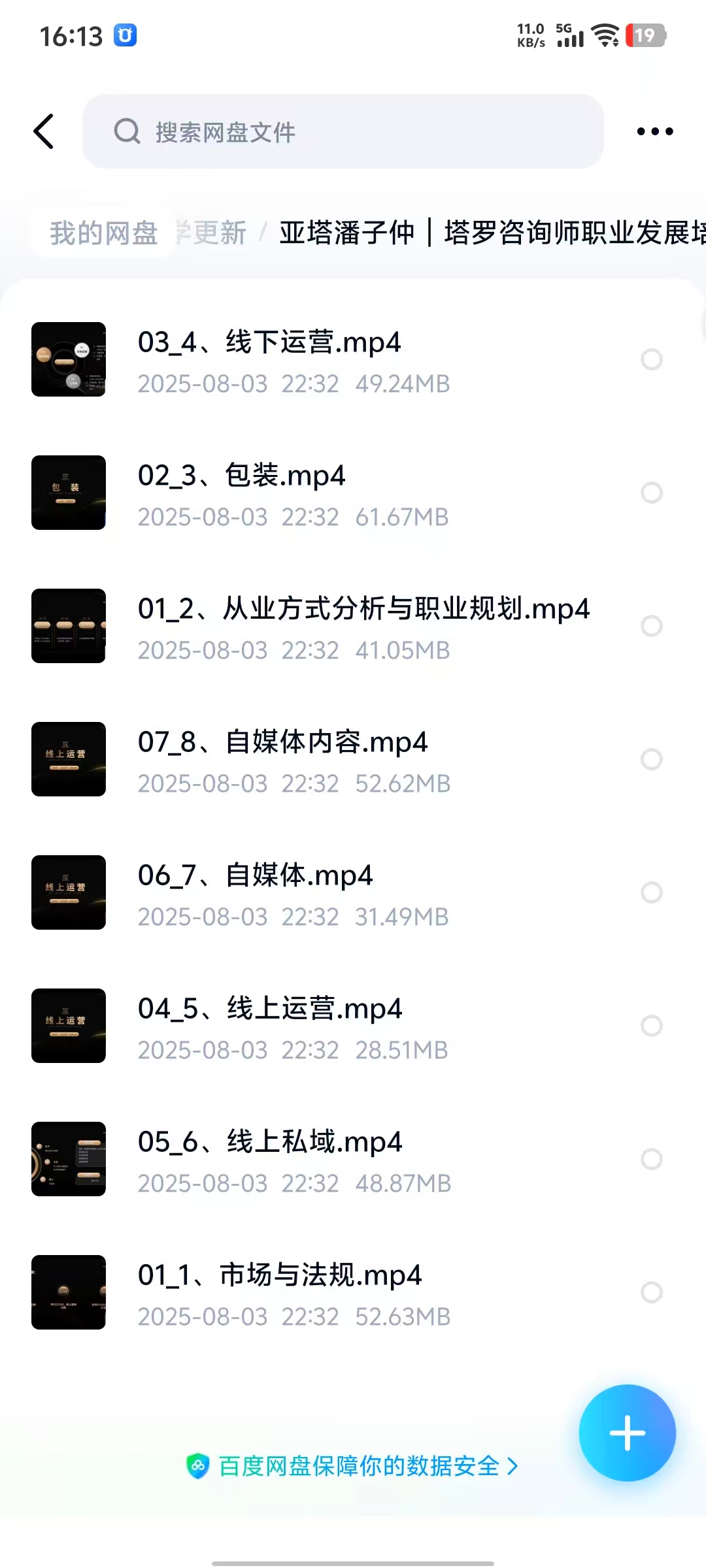
Task: Select 06_7、自媒体.mp4 using its circle
Action: point(652,892)
